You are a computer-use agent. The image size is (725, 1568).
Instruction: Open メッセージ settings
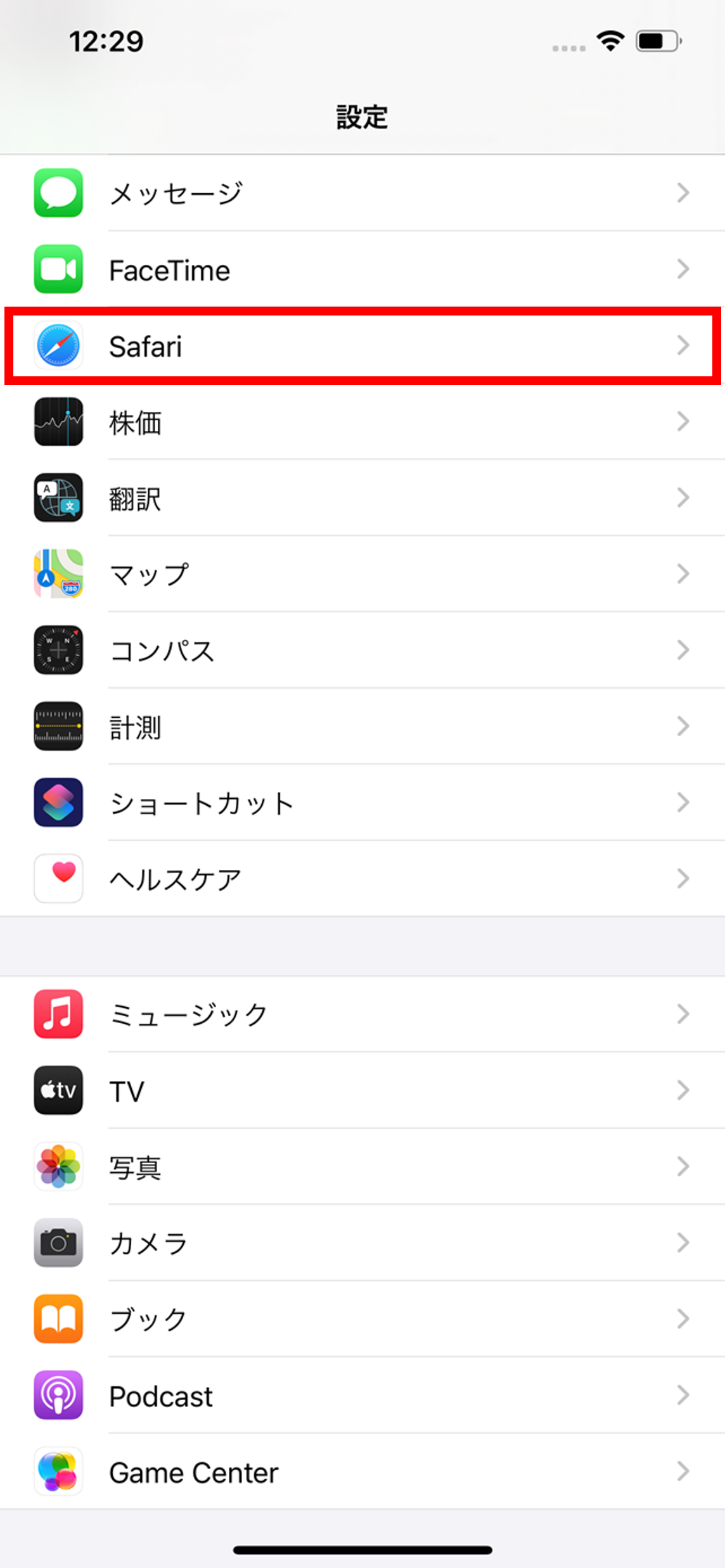coord(362,193)
